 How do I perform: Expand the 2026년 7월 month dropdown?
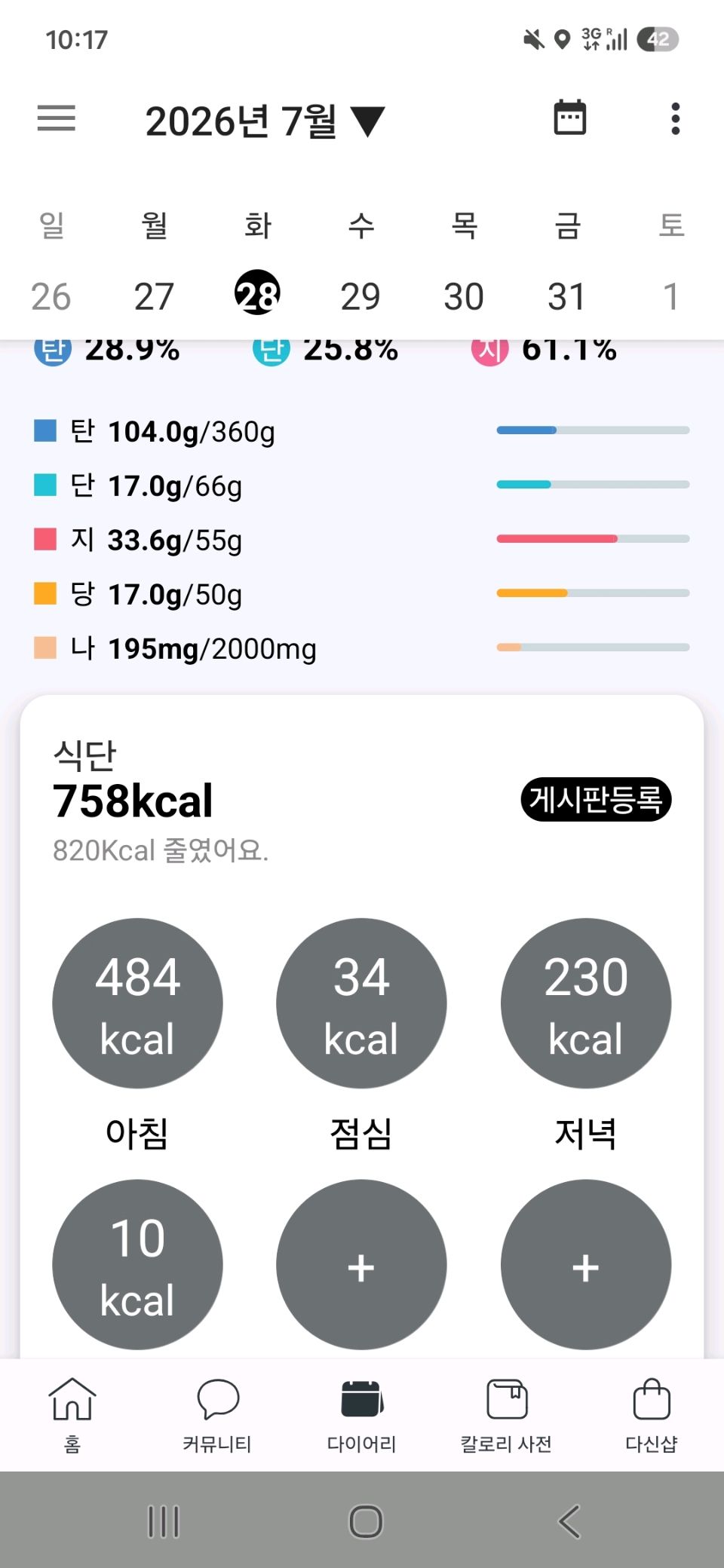265,121
